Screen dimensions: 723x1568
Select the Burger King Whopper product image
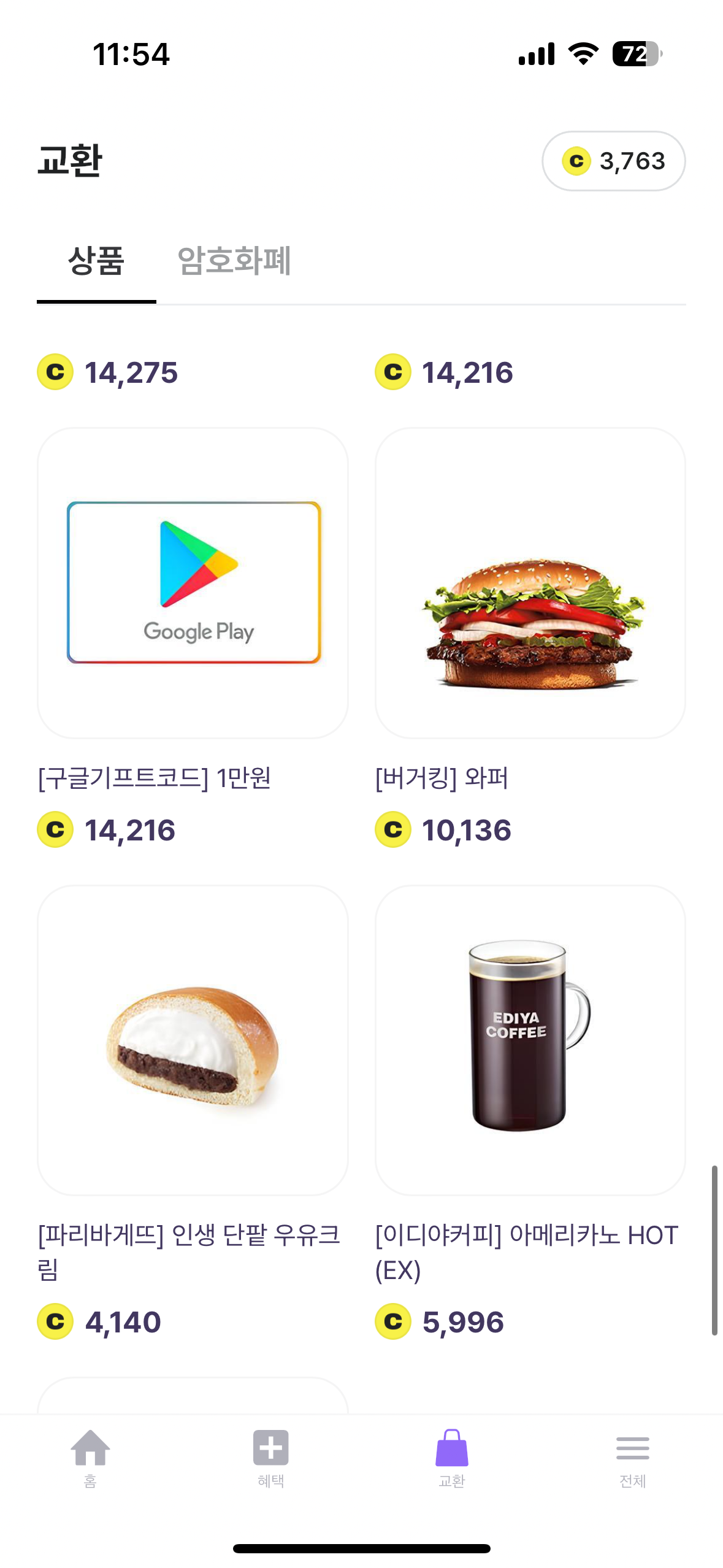(530, 582)
